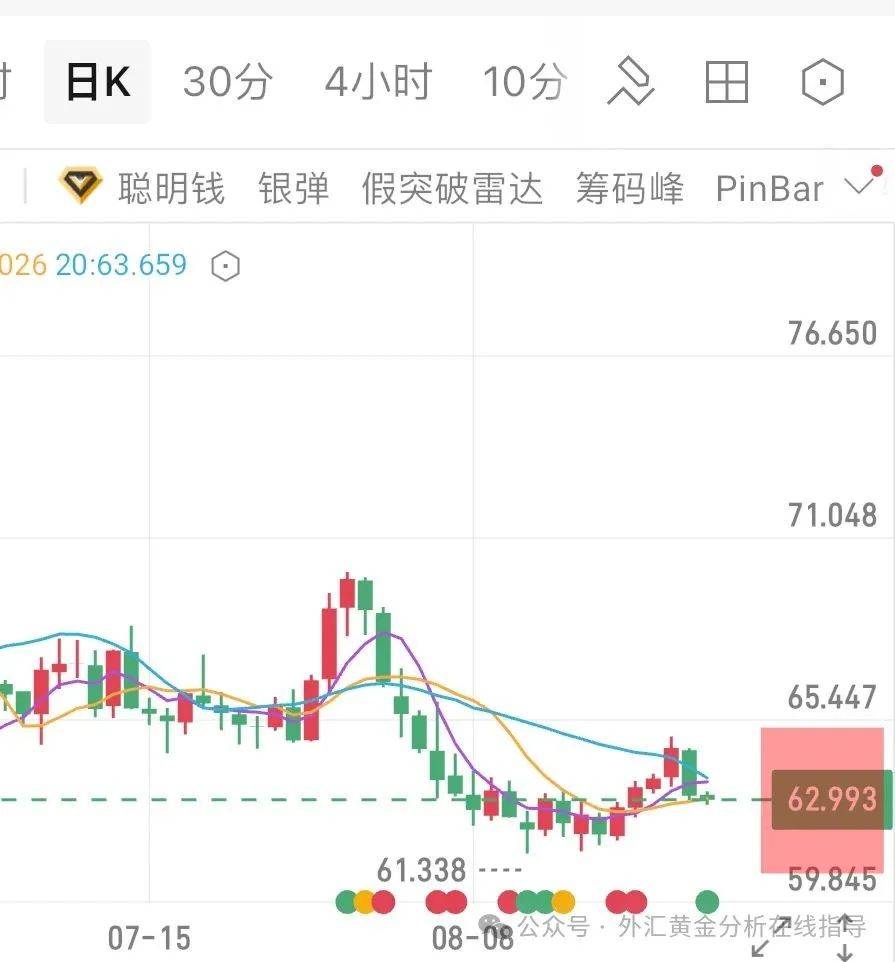Enable the 聪明钱 indicator

[142, 188]
